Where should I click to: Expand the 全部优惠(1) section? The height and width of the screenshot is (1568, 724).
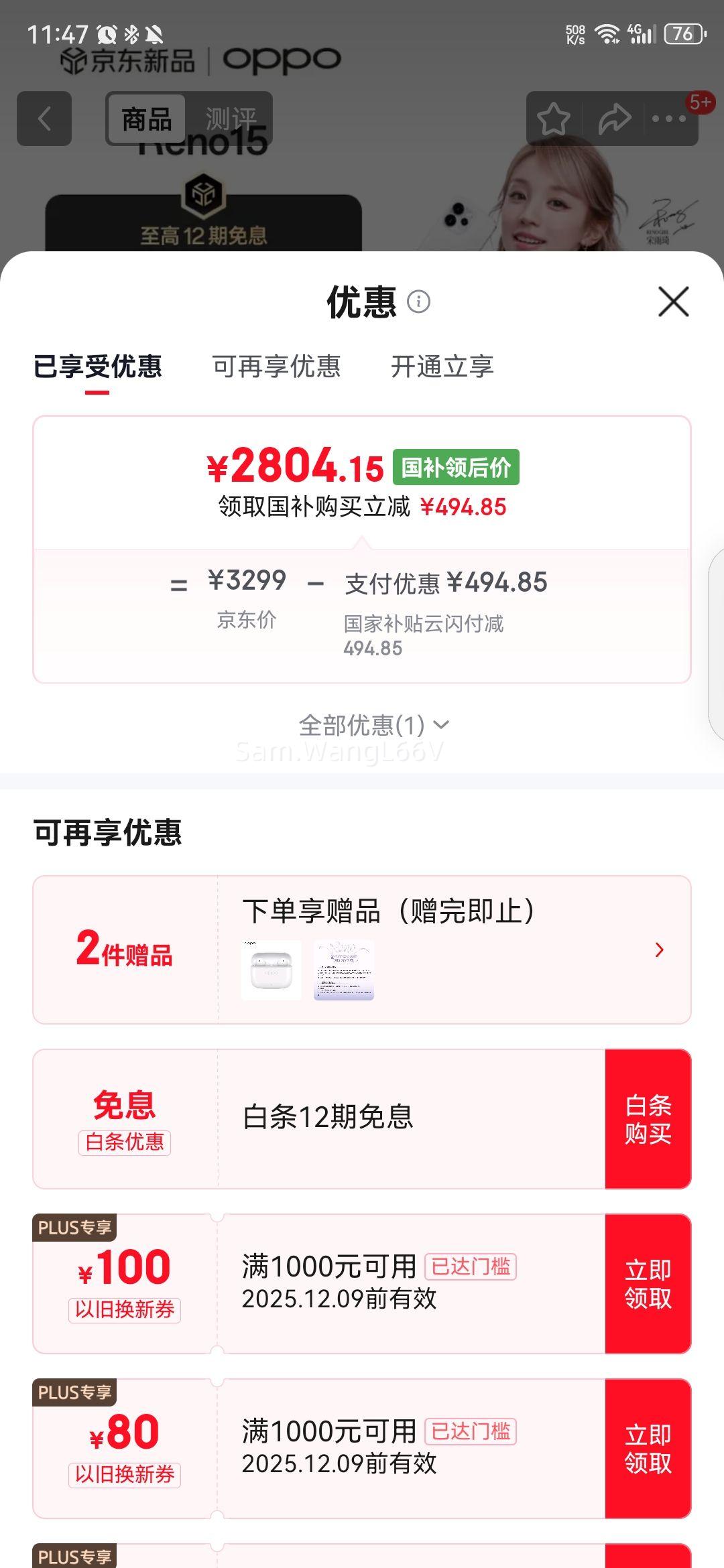click(373, 724)
